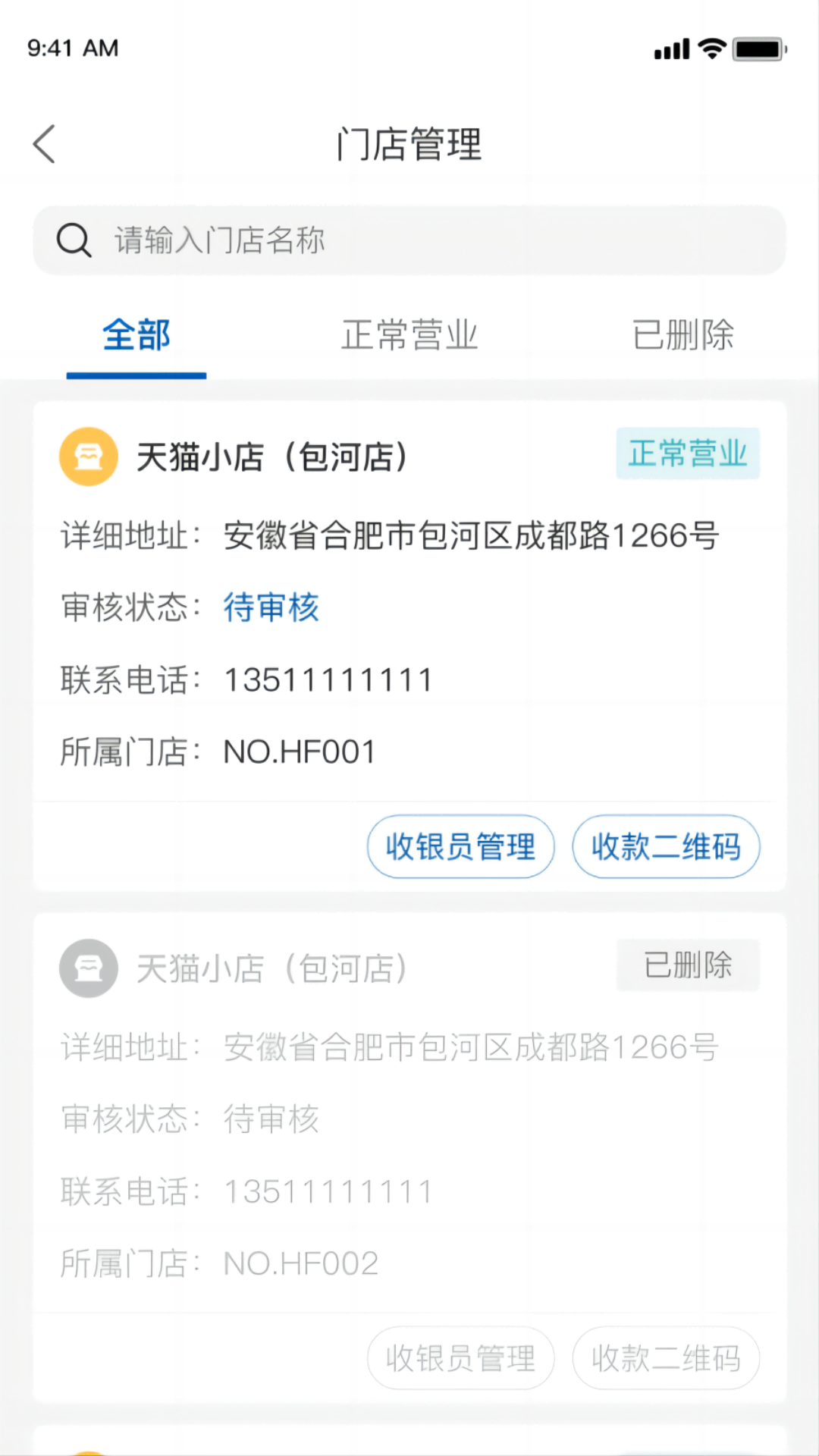Go back from 门店管理 page
819x1456 pixels.
pos(45,144)
